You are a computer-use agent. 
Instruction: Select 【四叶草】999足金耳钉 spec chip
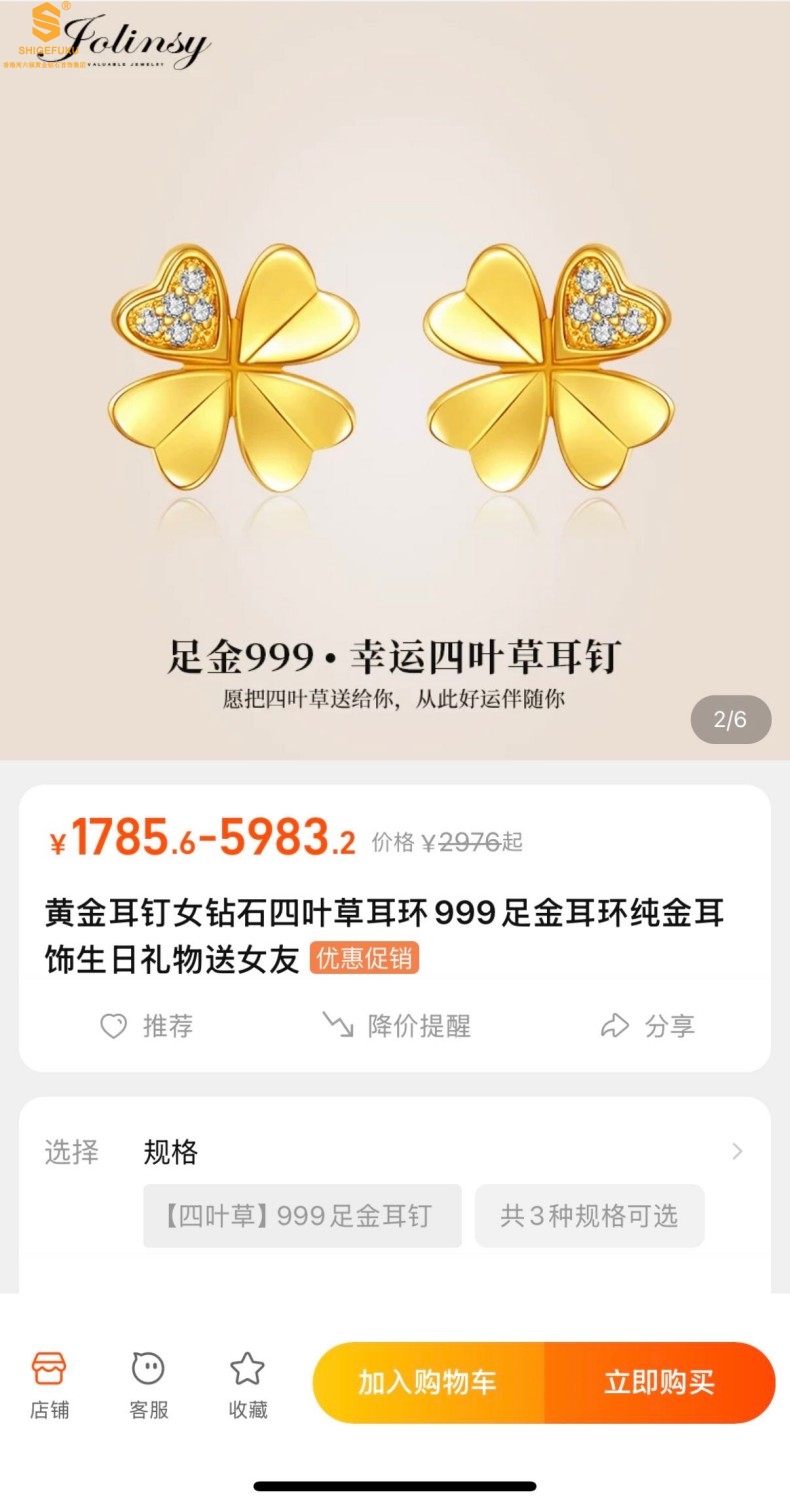(302, 1216)
